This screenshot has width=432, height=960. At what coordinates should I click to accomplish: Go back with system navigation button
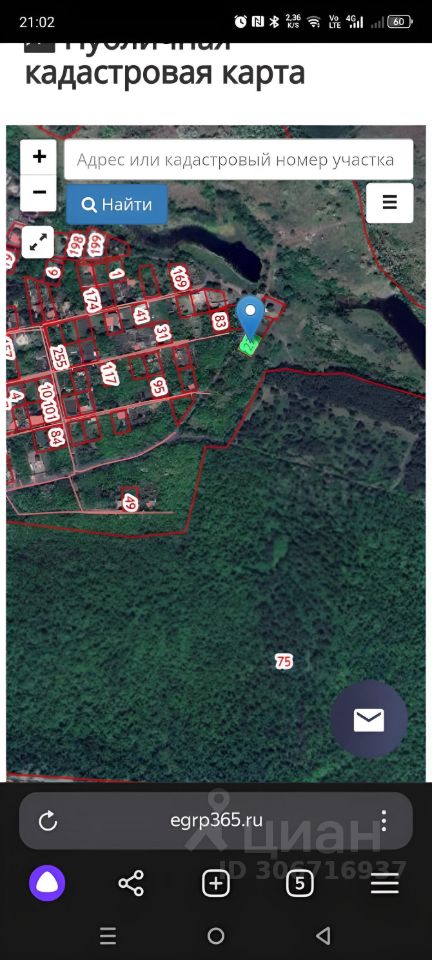pyautogui.click(x=324, y=936)
